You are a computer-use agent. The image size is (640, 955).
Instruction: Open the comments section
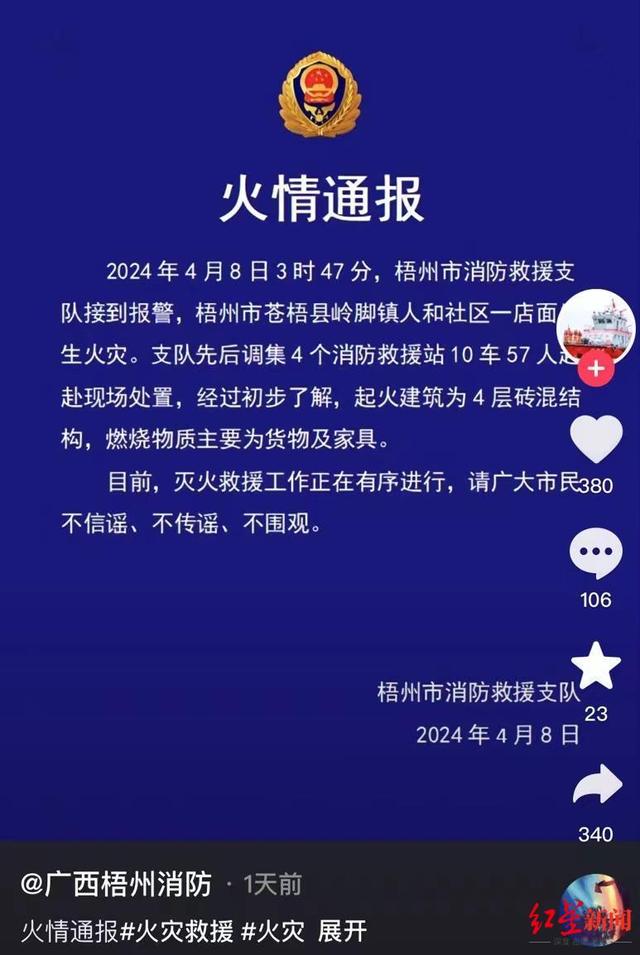point(596,555)
